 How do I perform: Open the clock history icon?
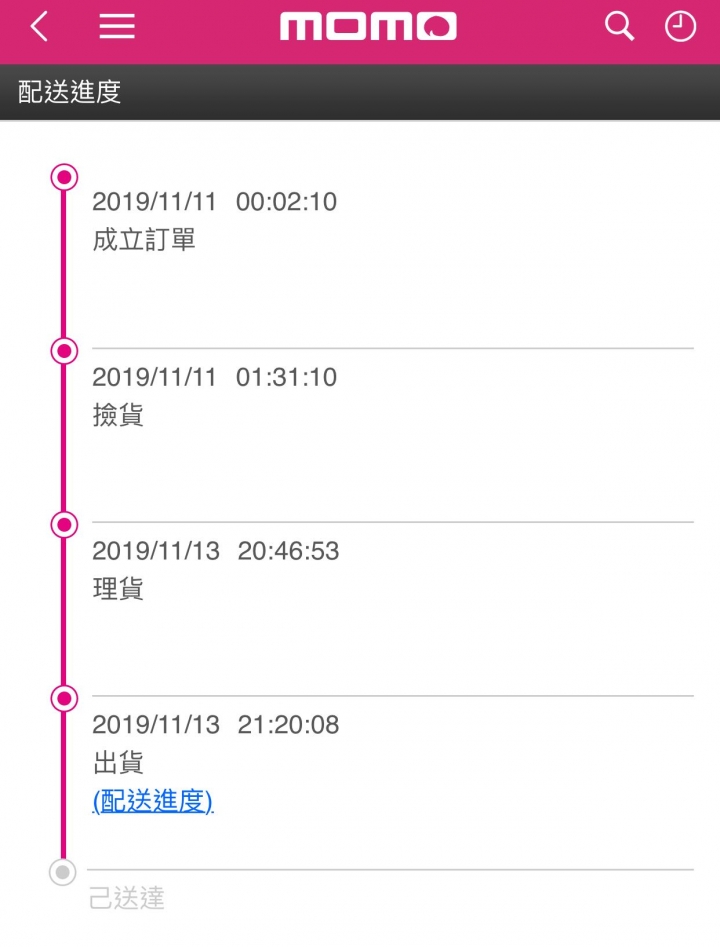tap(681, 27)
